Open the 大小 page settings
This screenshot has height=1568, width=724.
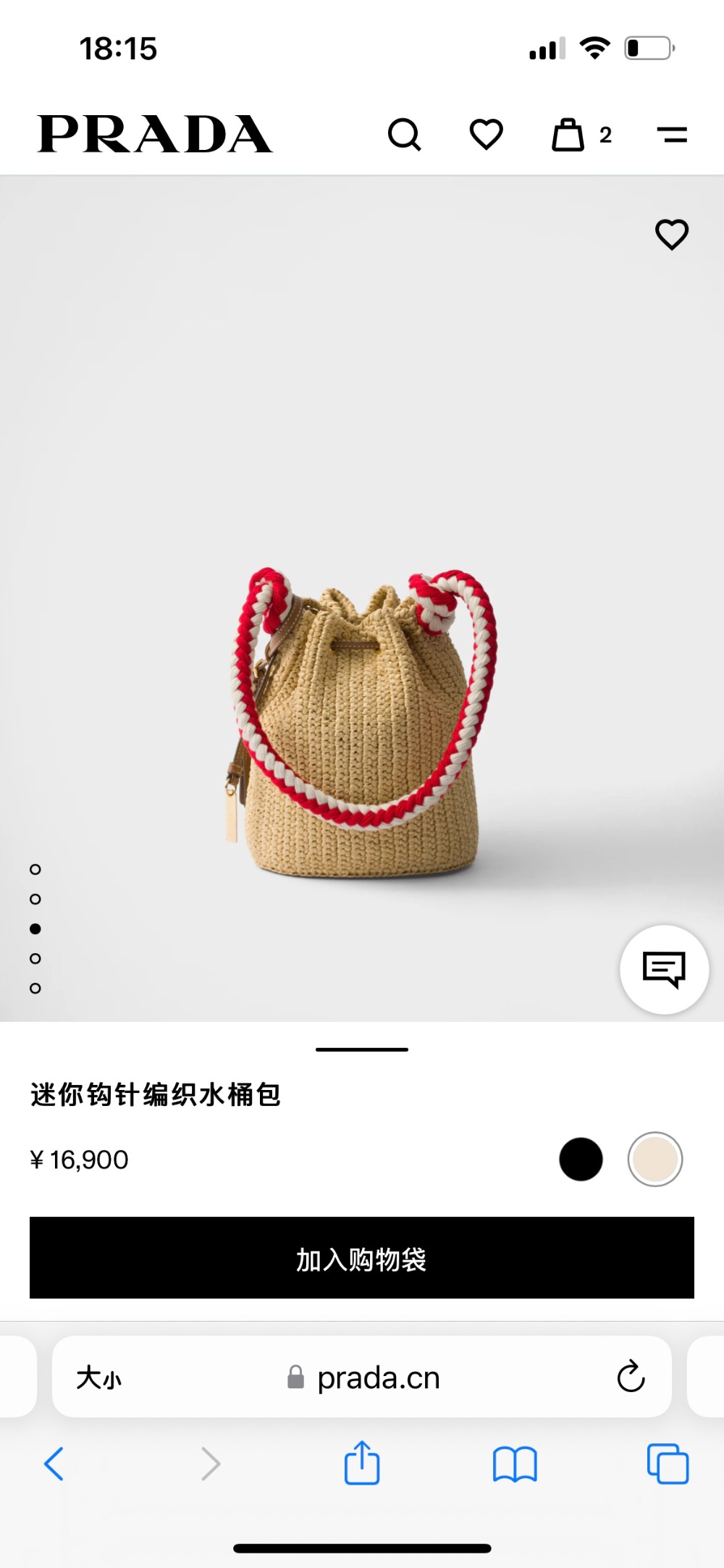tap(99, 1378)
